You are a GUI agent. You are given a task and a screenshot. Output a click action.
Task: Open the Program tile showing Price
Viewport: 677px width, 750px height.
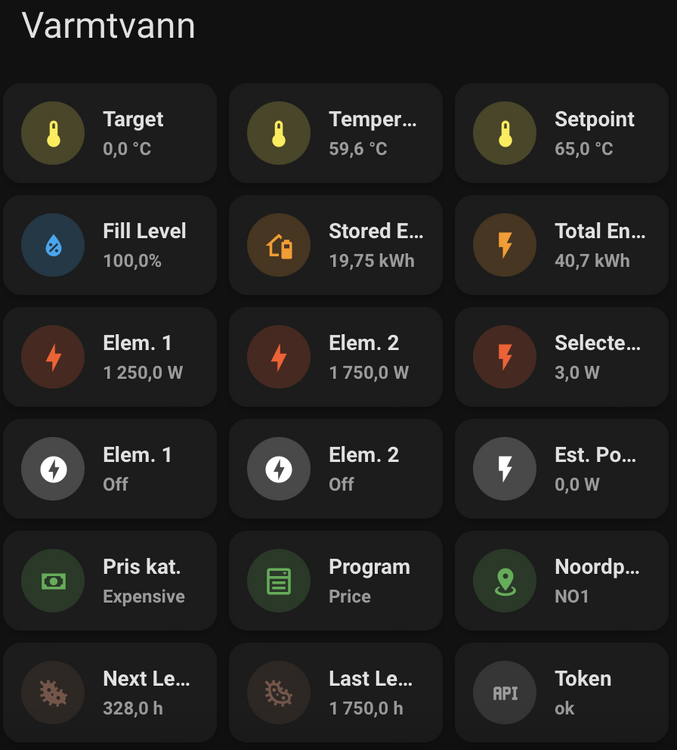point(336,581)
